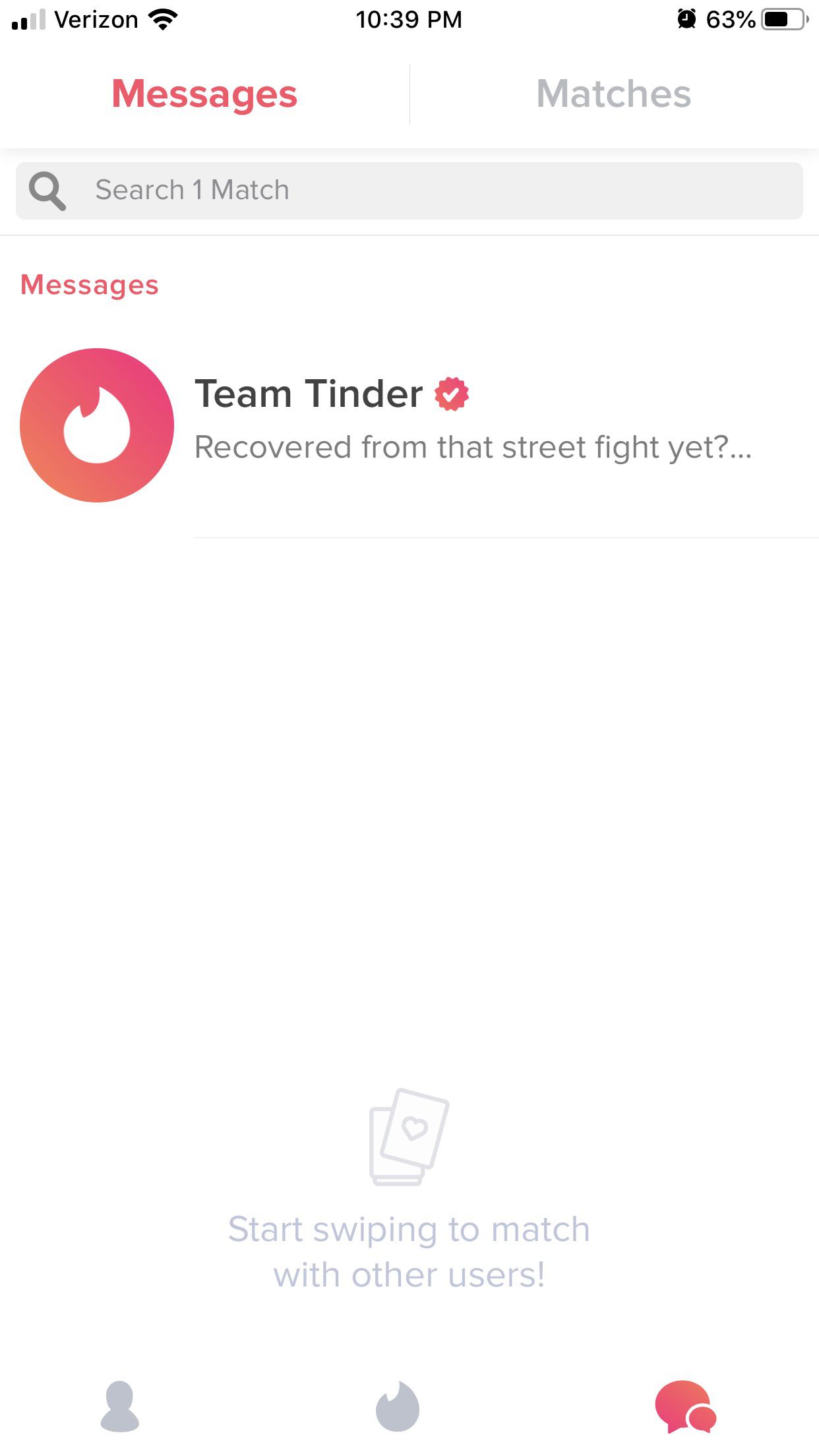Click the Wi-Fi icon in status bar

point(161,18)
